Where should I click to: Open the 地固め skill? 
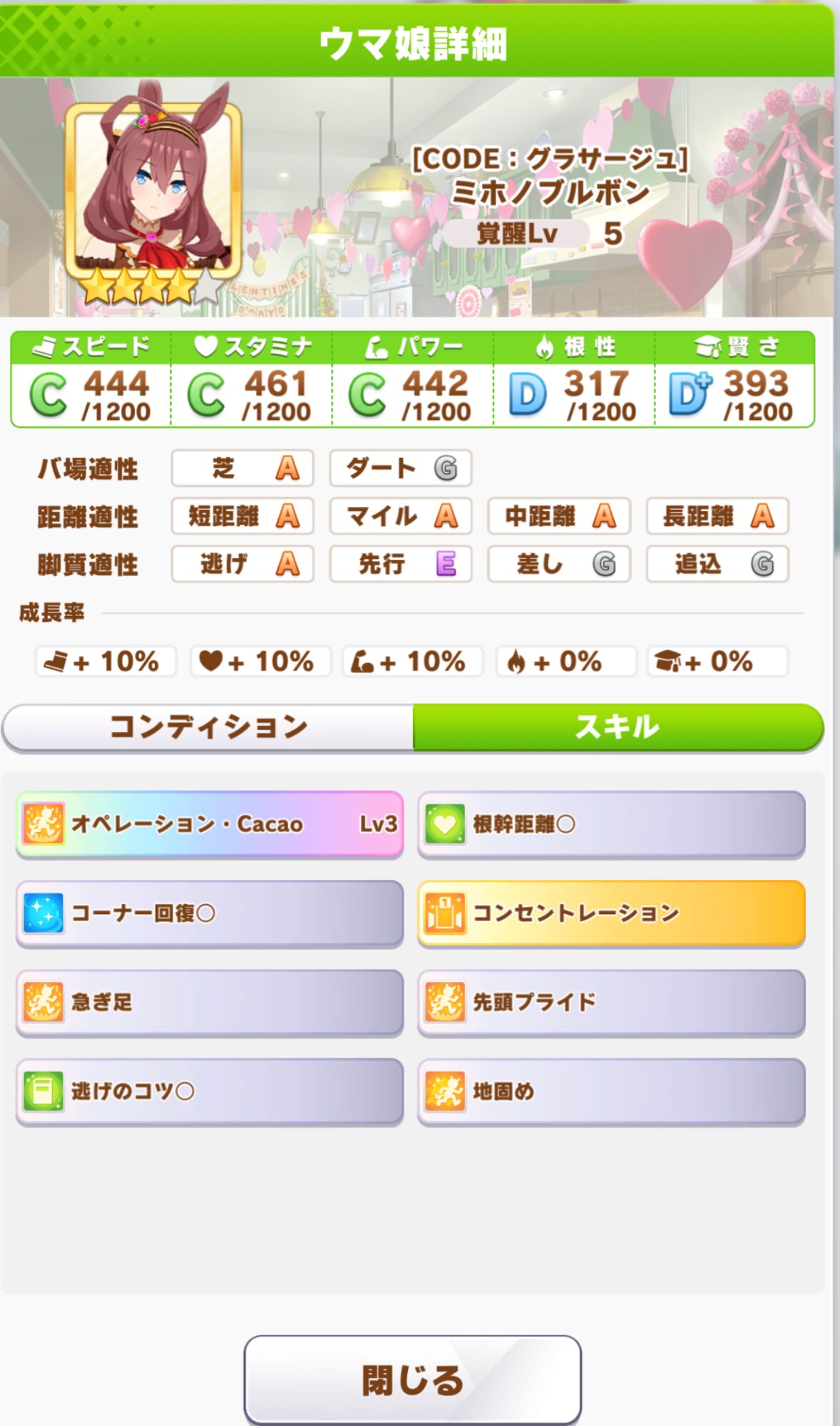tap(611, 1091)
